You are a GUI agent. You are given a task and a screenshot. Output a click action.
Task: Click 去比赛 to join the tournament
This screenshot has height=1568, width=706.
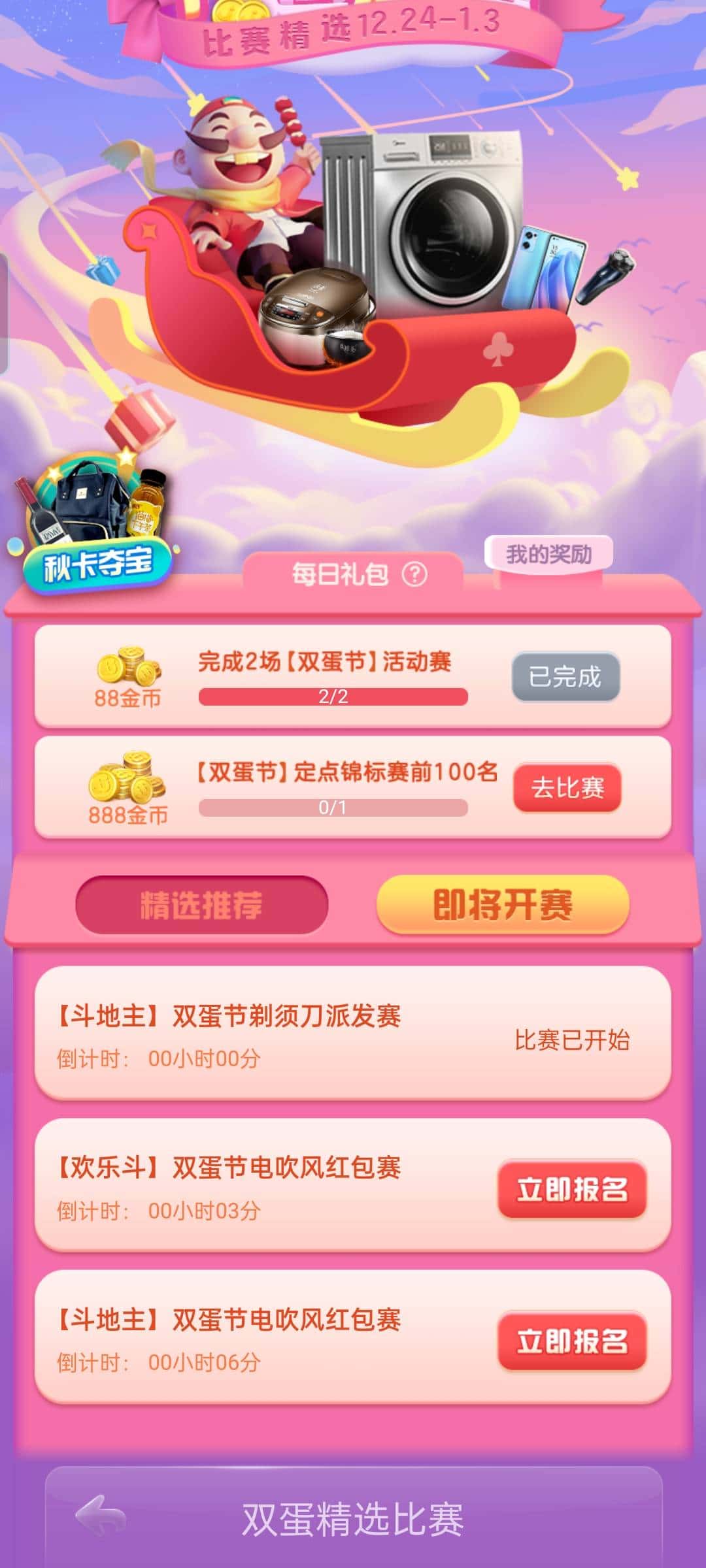(567, 789)
